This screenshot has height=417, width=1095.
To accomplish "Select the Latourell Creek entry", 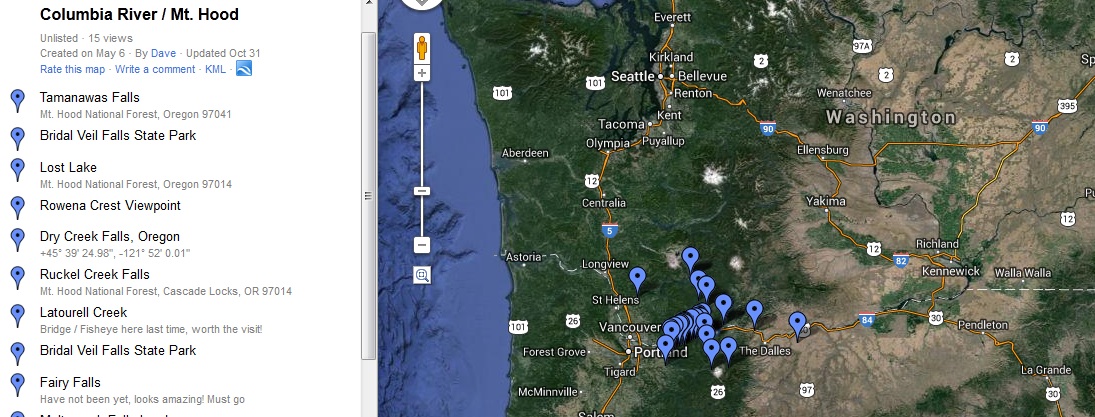I will (x=83, y=313).
